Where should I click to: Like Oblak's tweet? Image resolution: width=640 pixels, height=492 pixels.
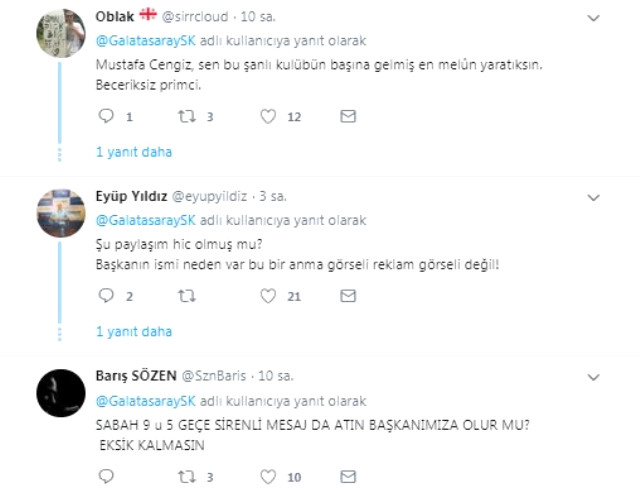pos(267,117)
